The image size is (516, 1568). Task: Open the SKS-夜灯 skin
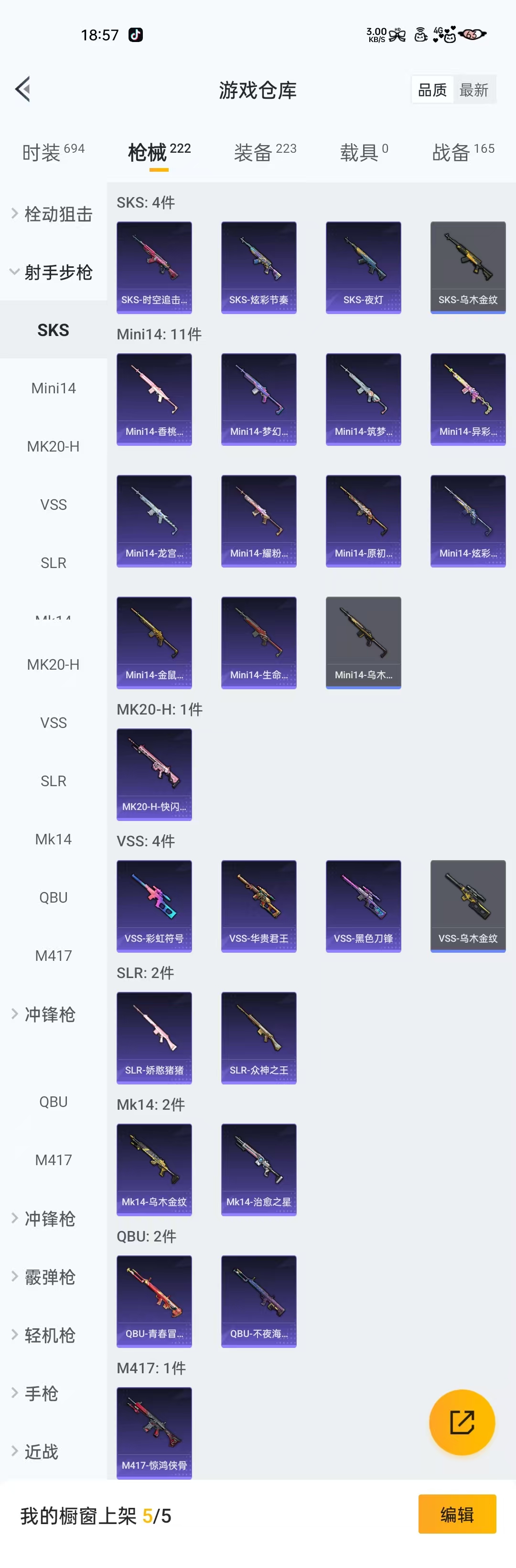click(x=363, y=268)
